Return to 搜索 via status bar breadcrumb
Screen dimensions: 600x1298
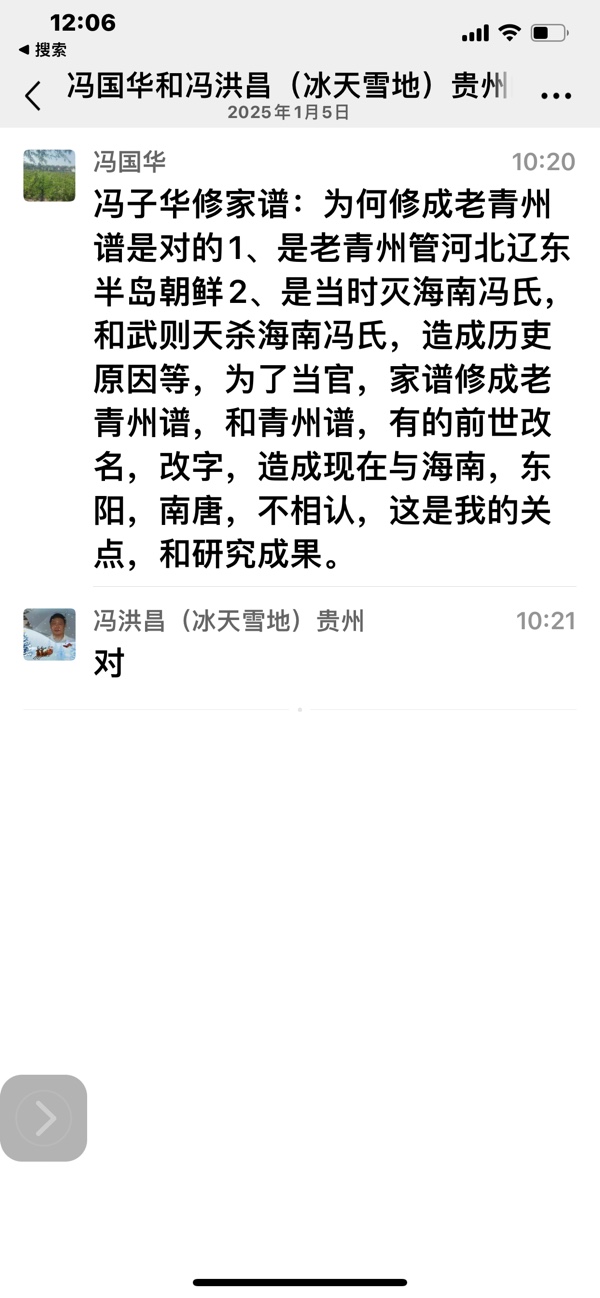click(43, 50)
